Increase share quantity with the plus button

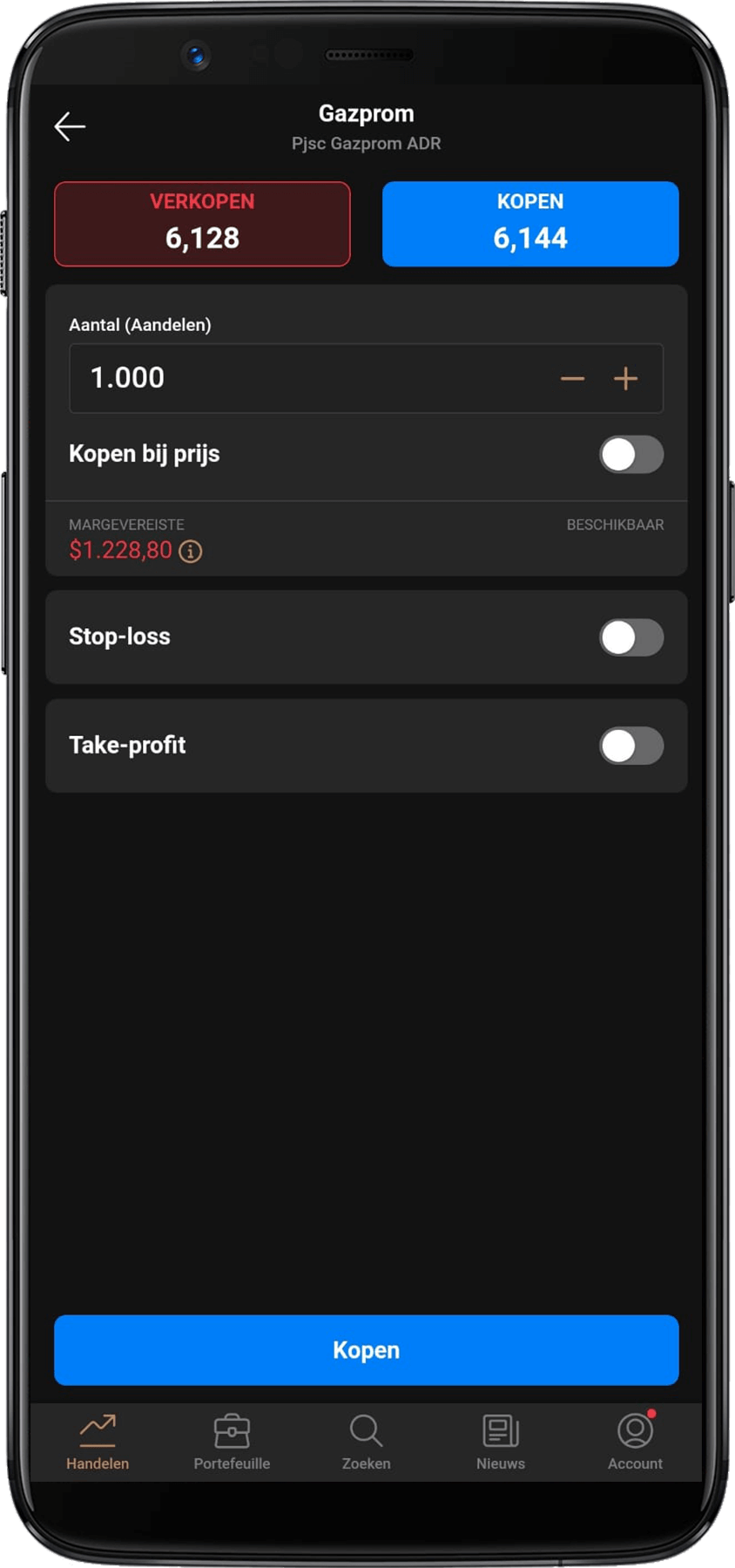(625, 378)
